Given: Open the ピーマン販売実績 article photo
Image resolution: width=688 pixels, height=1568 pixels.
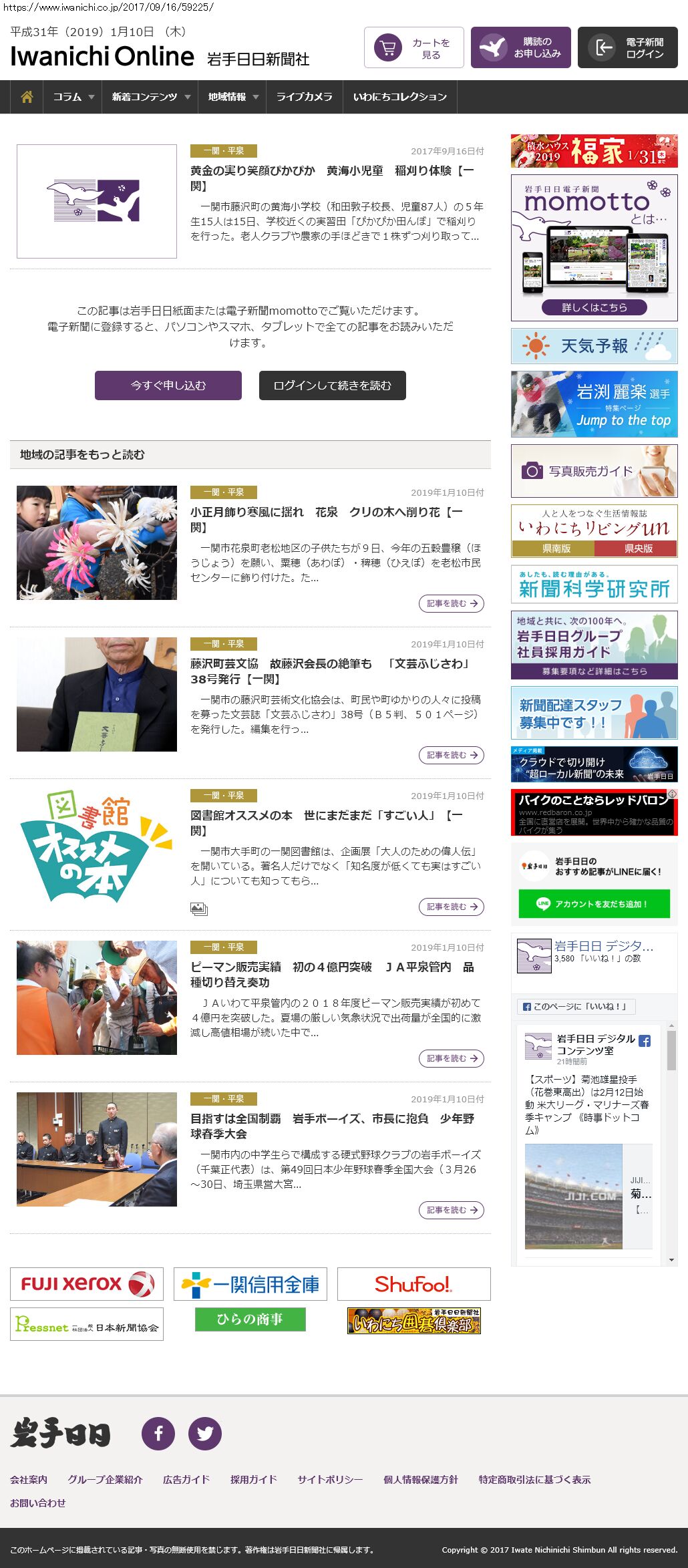Looking at the screenshot, I should click(97, 997).
